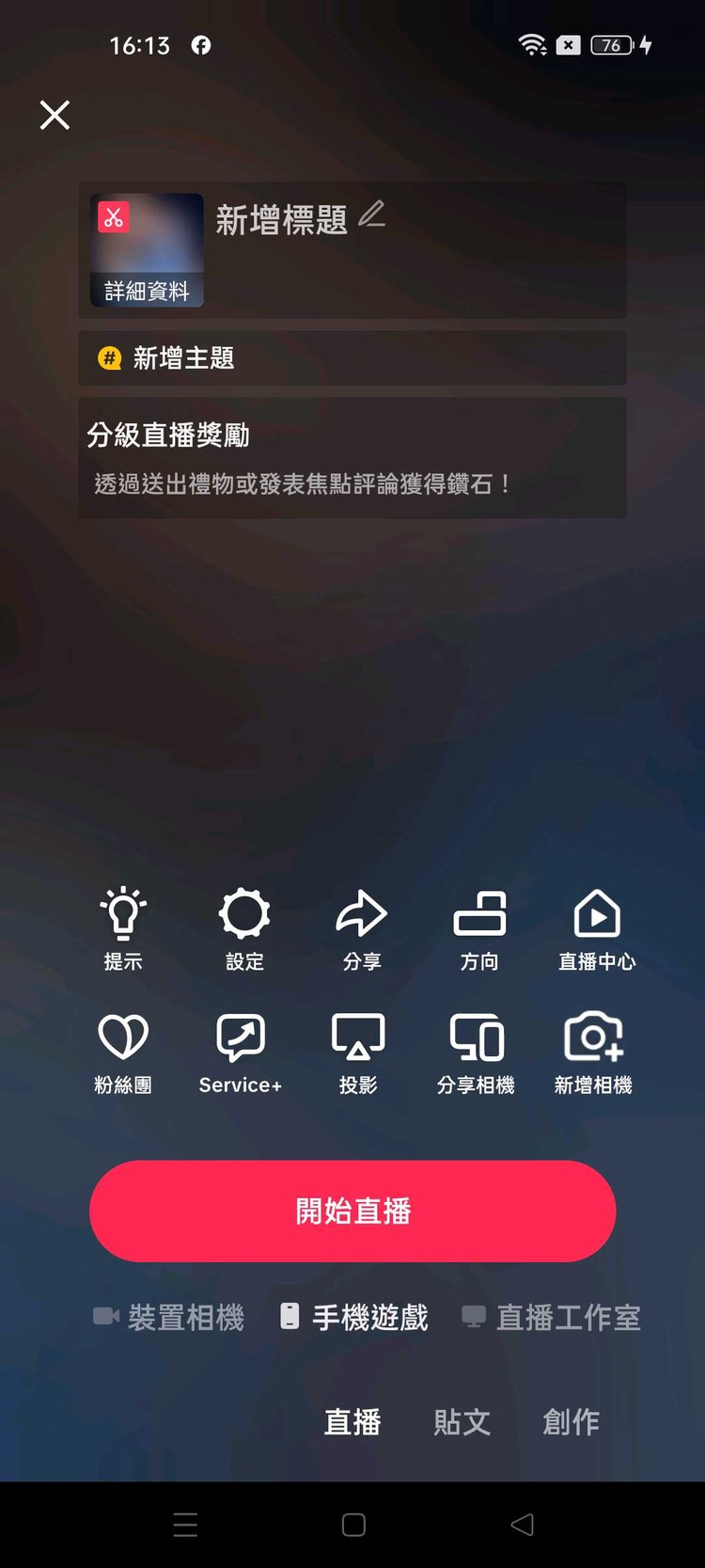Open 分享相機 share camera
The width and height of the screenshot is (705, 1568).
(x=476, y=1053)
